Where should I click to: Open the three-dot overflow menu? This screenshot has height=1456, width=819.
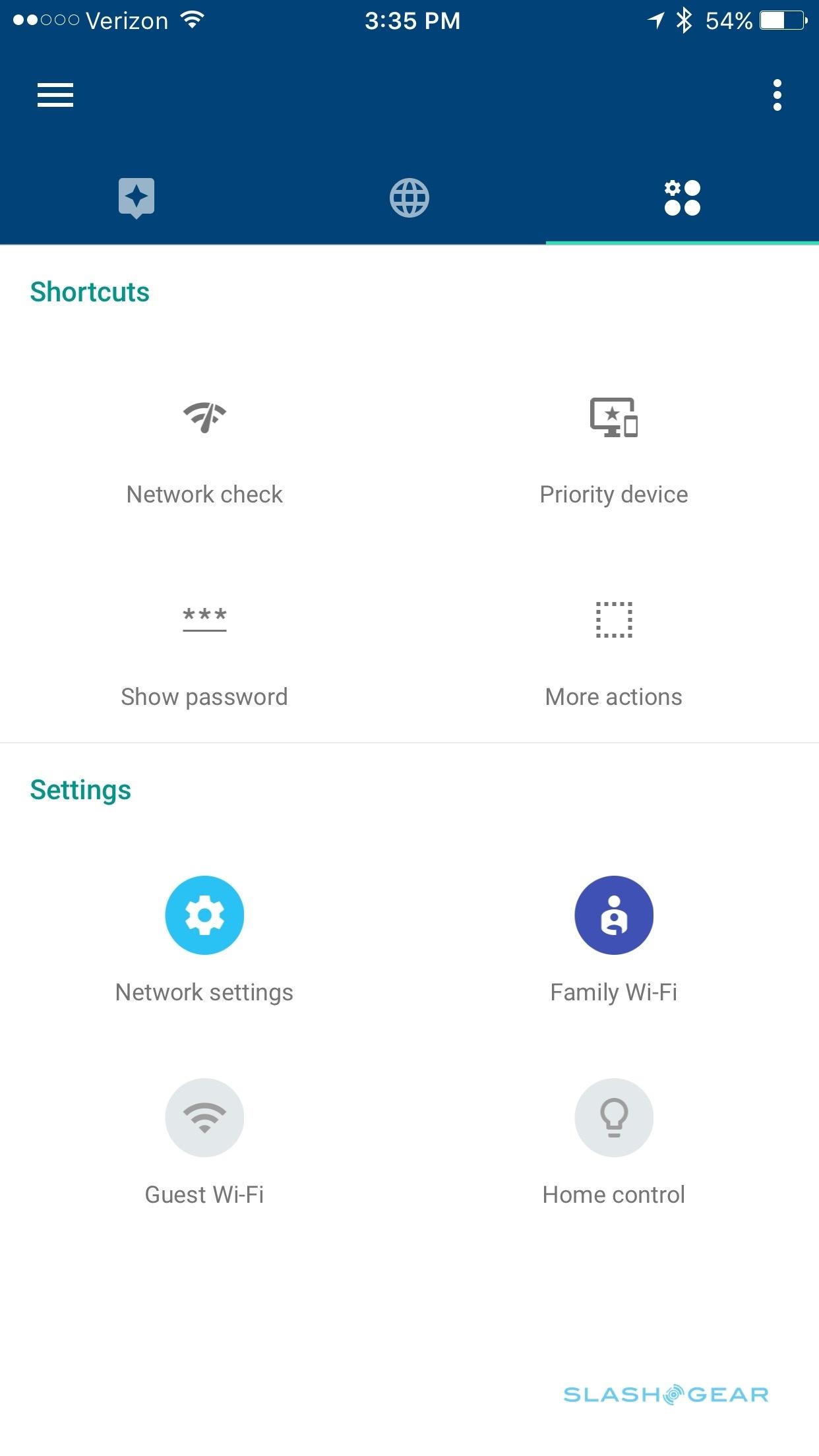pyautogui.click(x=777, y=95)
